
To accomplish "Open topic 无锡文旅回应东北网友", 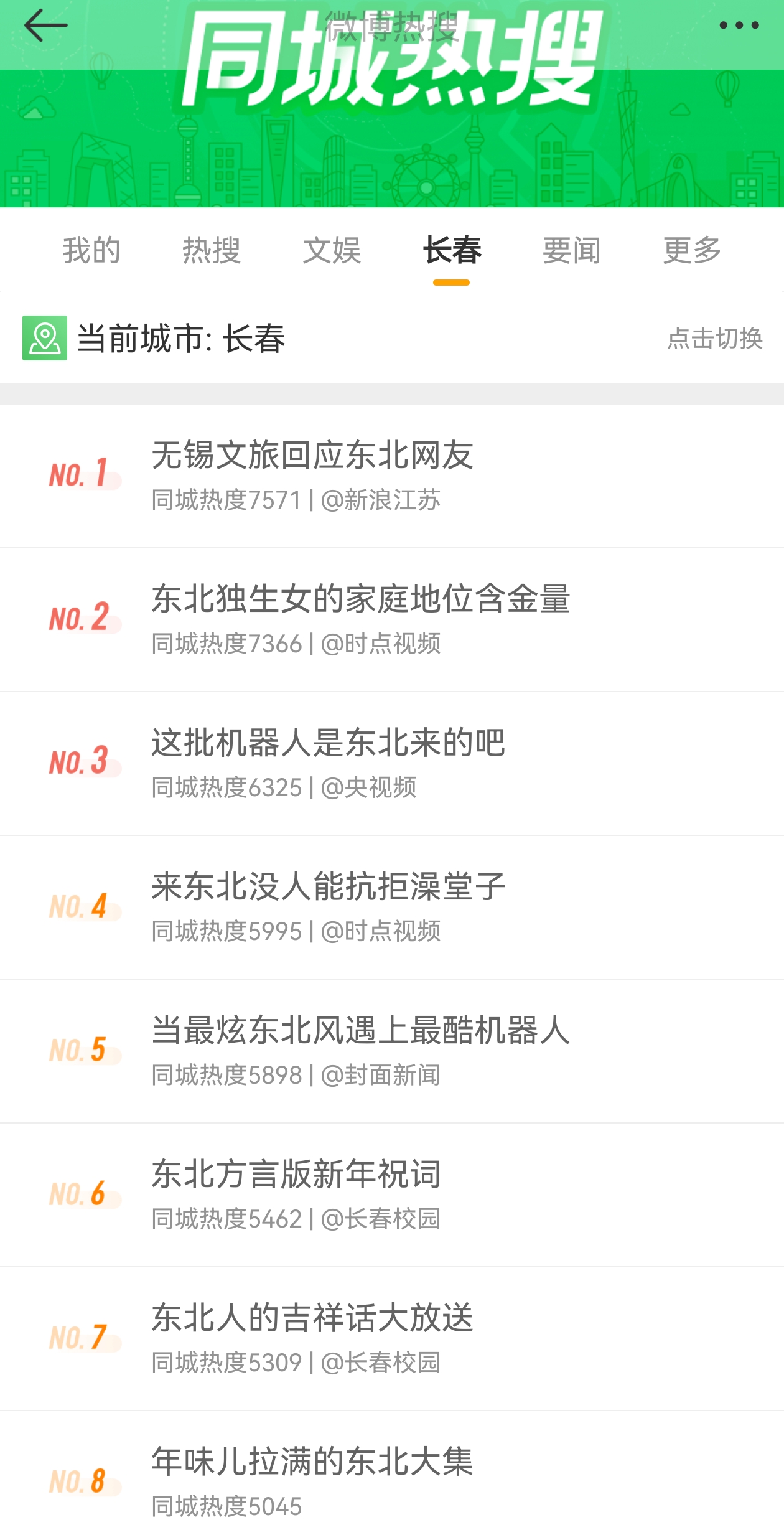I will click(312, 455).
